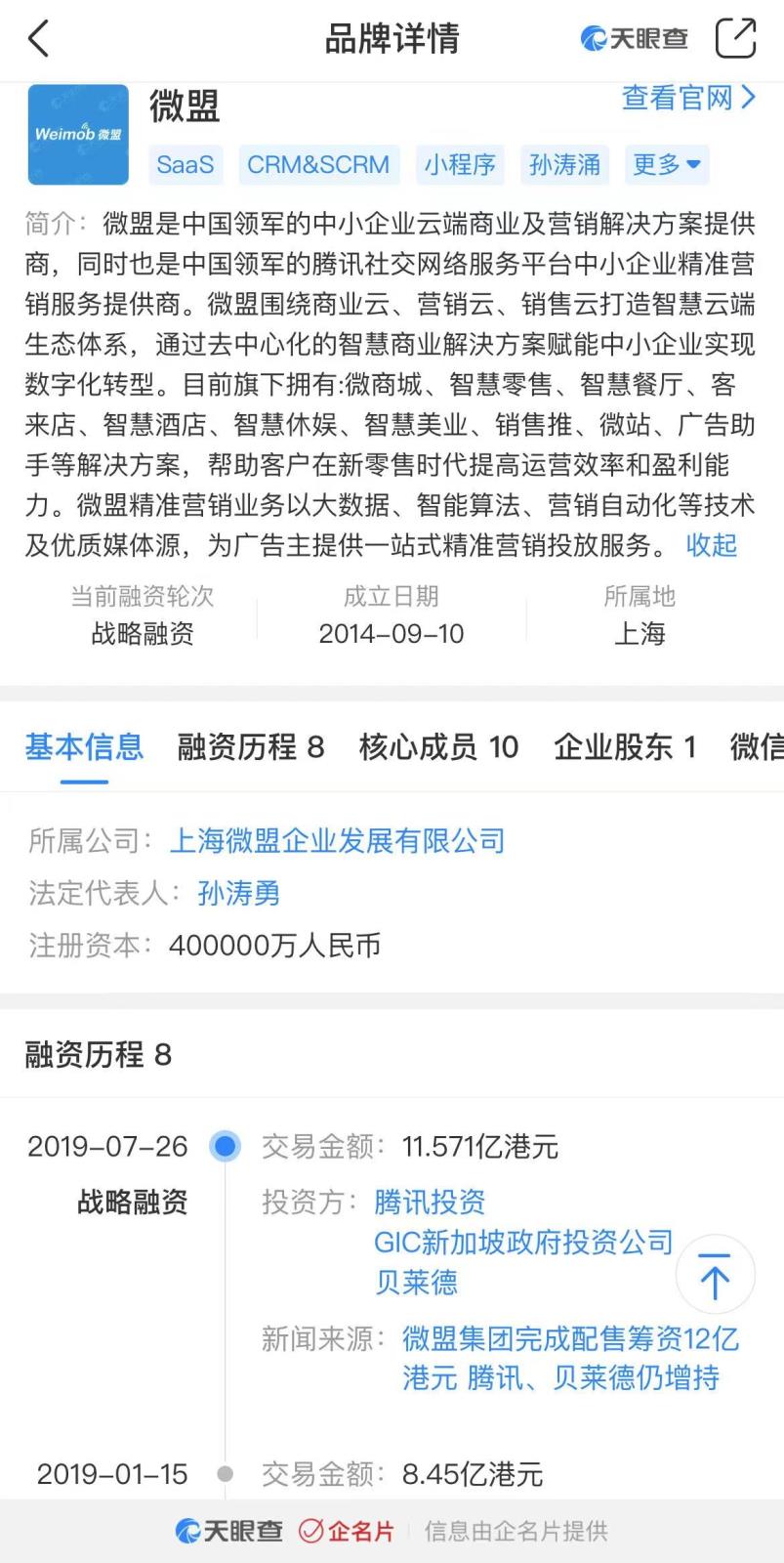784x1563 pixels.
Task: Switch to the 基本信息 tab
Action: 84,747
